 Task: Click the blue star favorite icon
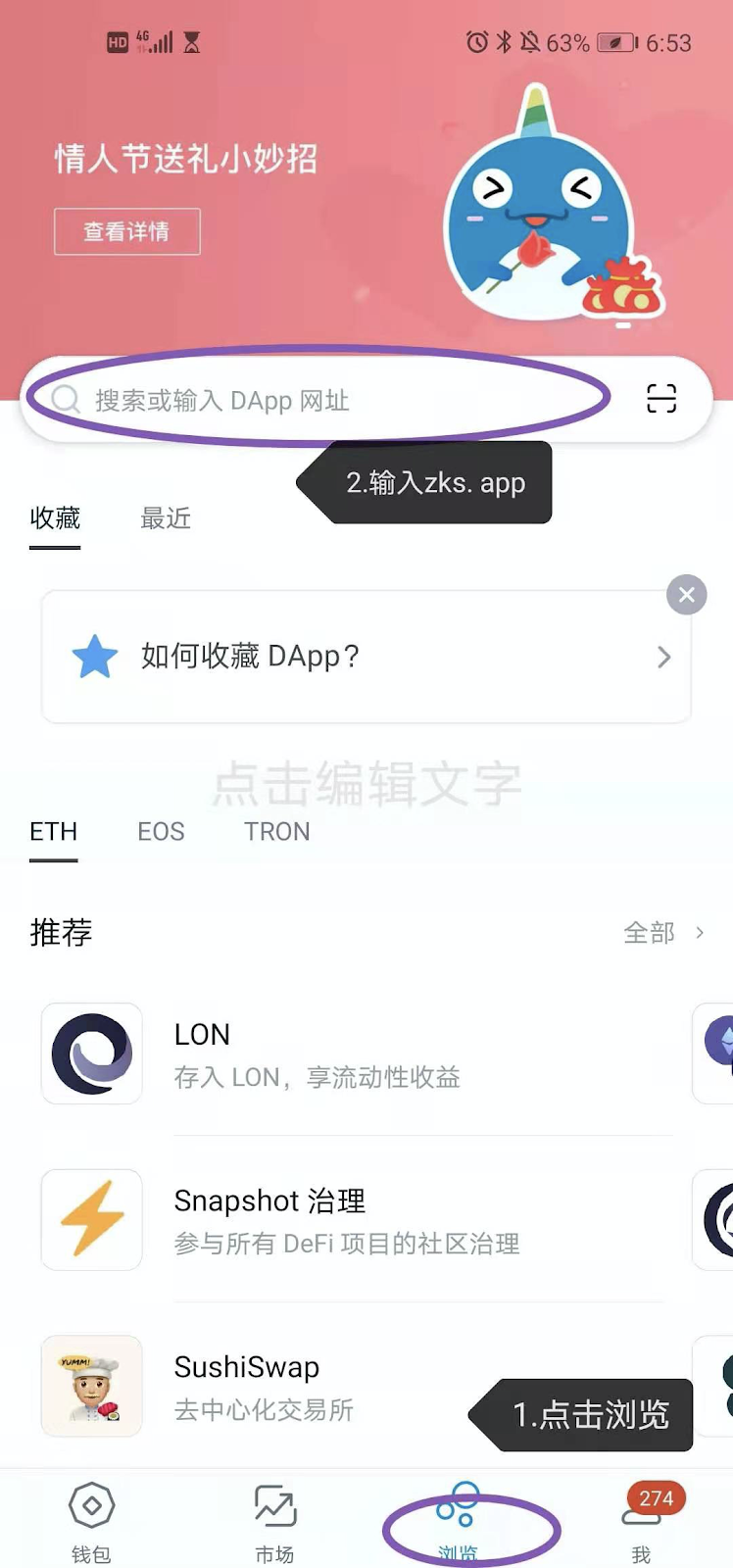click(x=94, y=657)
